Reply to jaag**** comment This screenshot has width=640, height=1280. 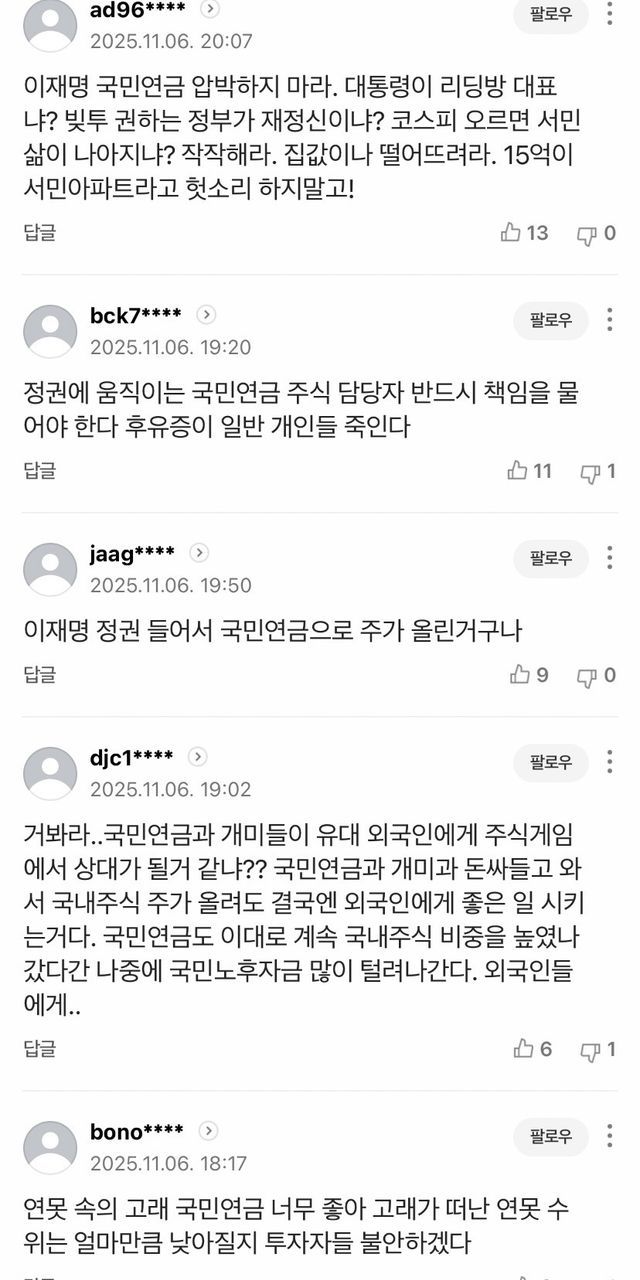tap(40, 675)
